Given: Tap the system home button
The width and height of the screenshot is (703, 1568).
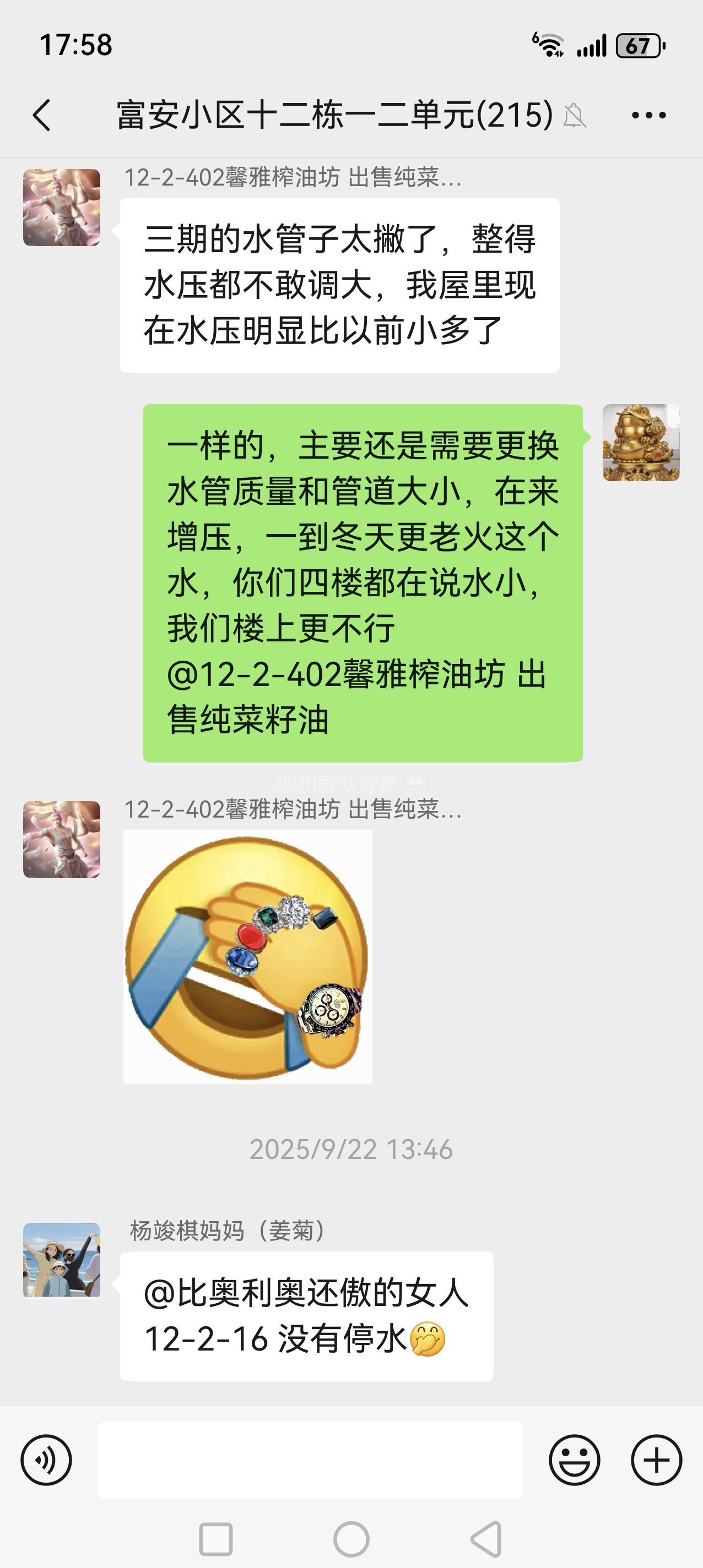Looking at the screenshot, I should tap(351, 1539).
